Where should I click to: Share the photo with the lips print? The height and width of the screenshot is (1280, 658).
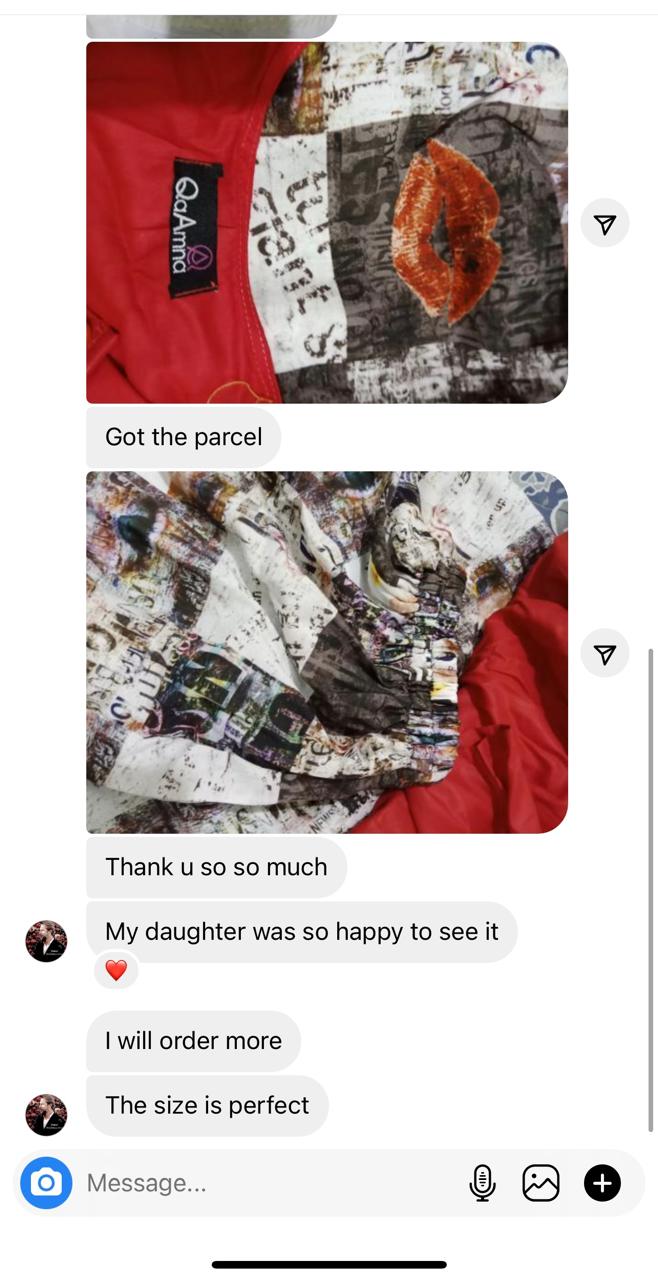(x=605, y=224)
